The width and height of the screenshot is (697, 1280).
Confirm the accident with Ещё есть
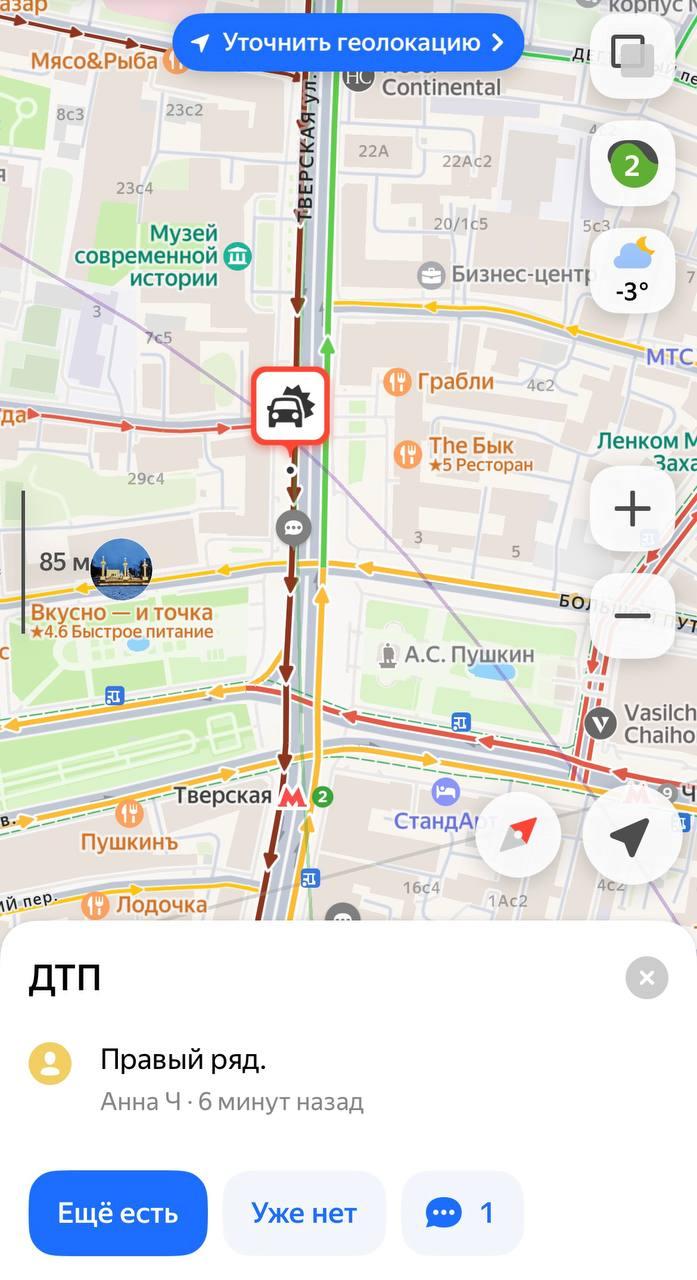click(118, 1213)
